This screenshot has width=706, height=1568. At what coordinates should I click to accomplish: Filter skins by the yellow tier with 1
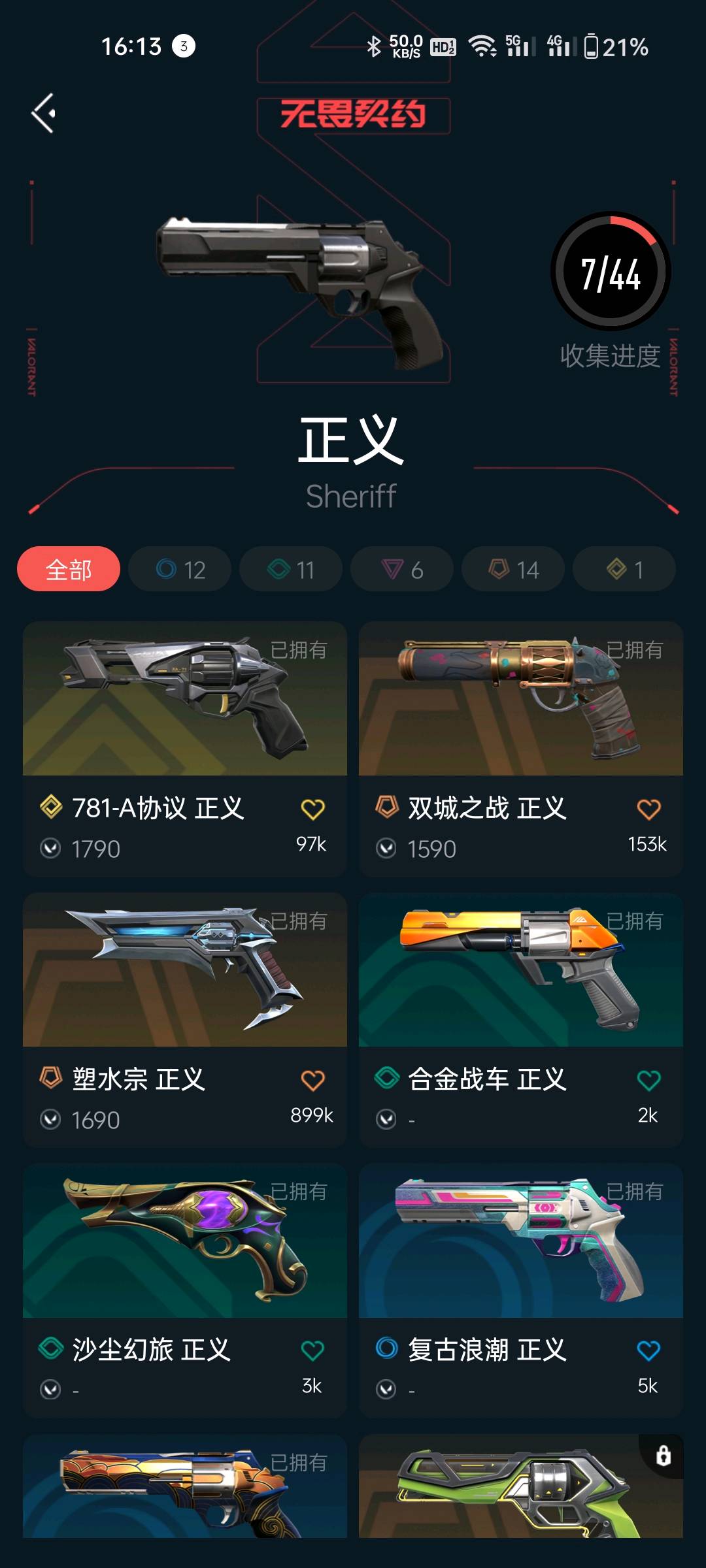point(624,569)
